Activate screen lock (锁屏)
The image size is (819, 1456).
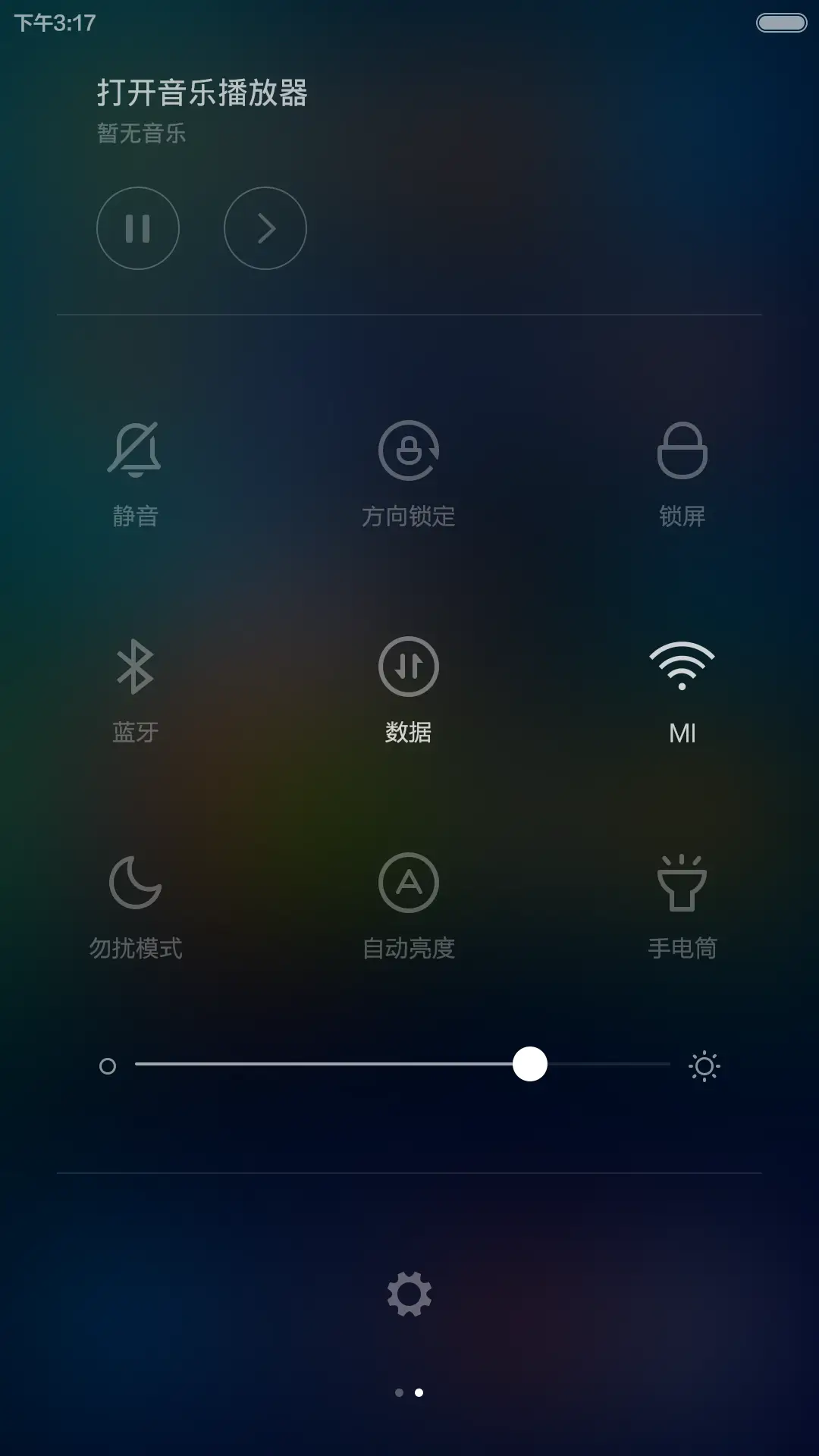tap(682, 463)
